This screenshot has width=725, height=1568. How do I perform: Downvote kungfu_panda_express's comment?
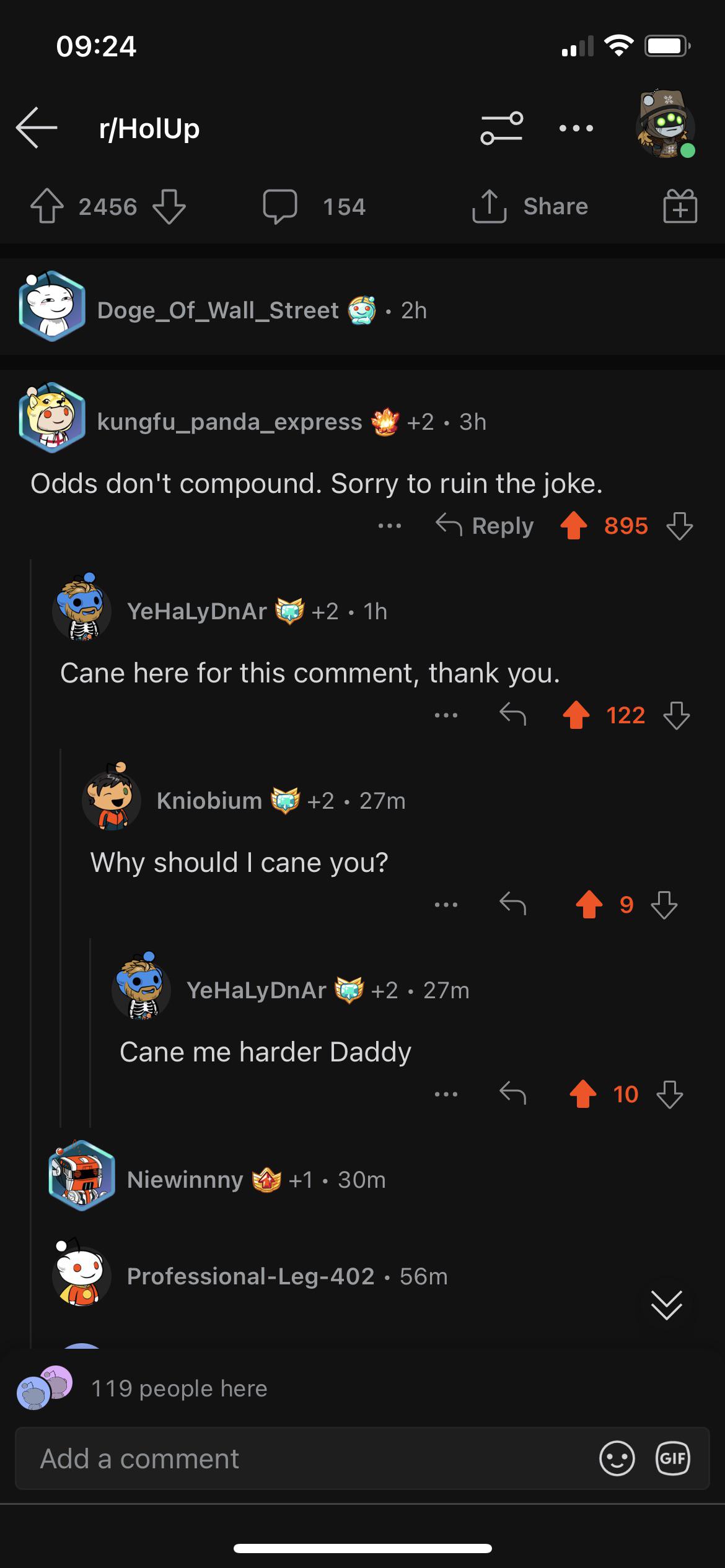click(679, 526)
